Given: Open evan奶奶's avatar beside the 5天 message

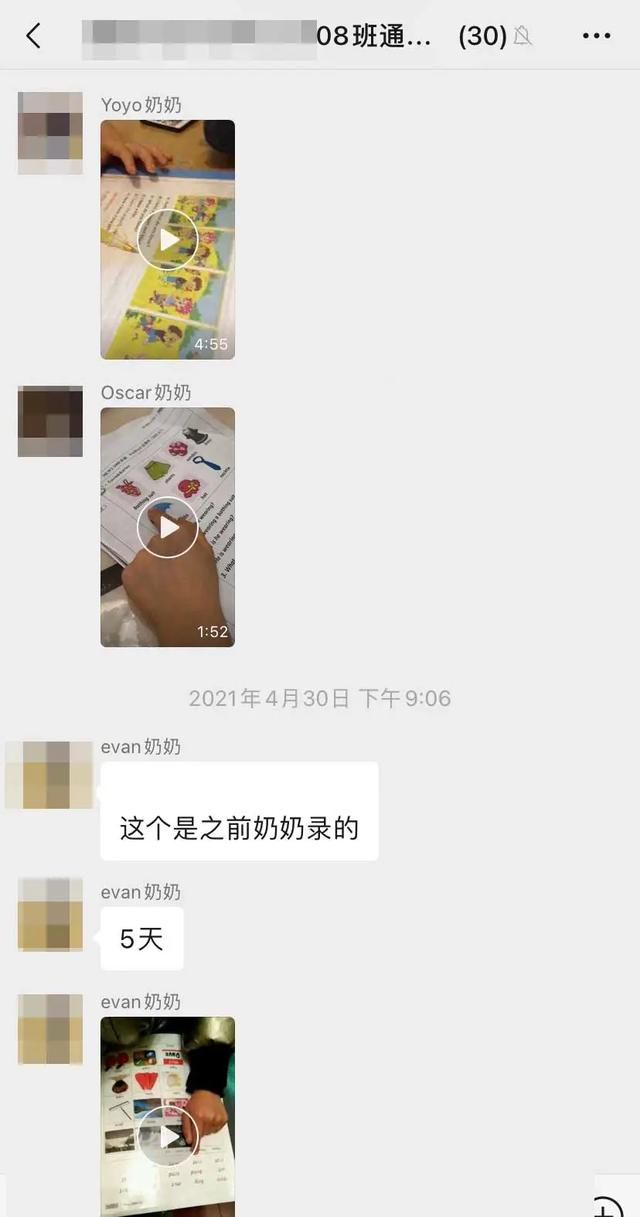Looking at the screenshot, I should pos(50,914).
